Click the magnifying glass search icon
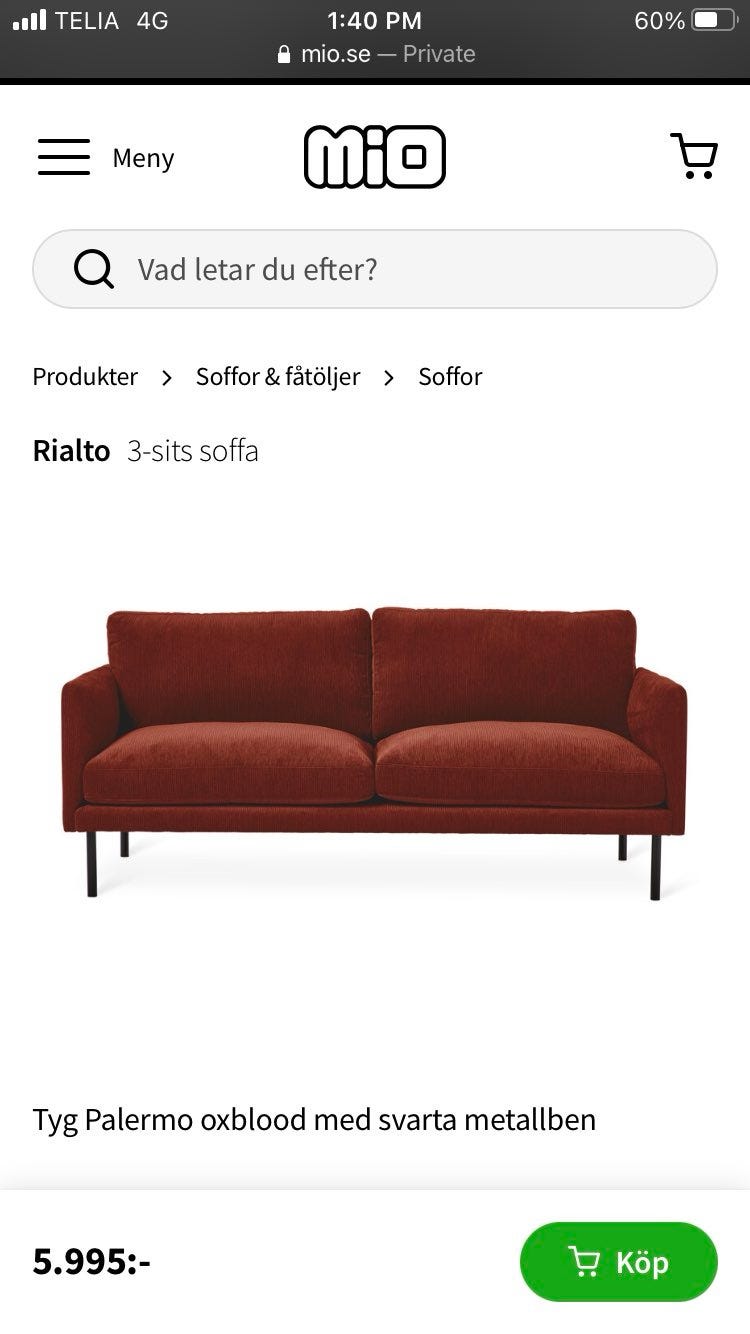This screenshot has height=1334, width=750. [93, 268]
